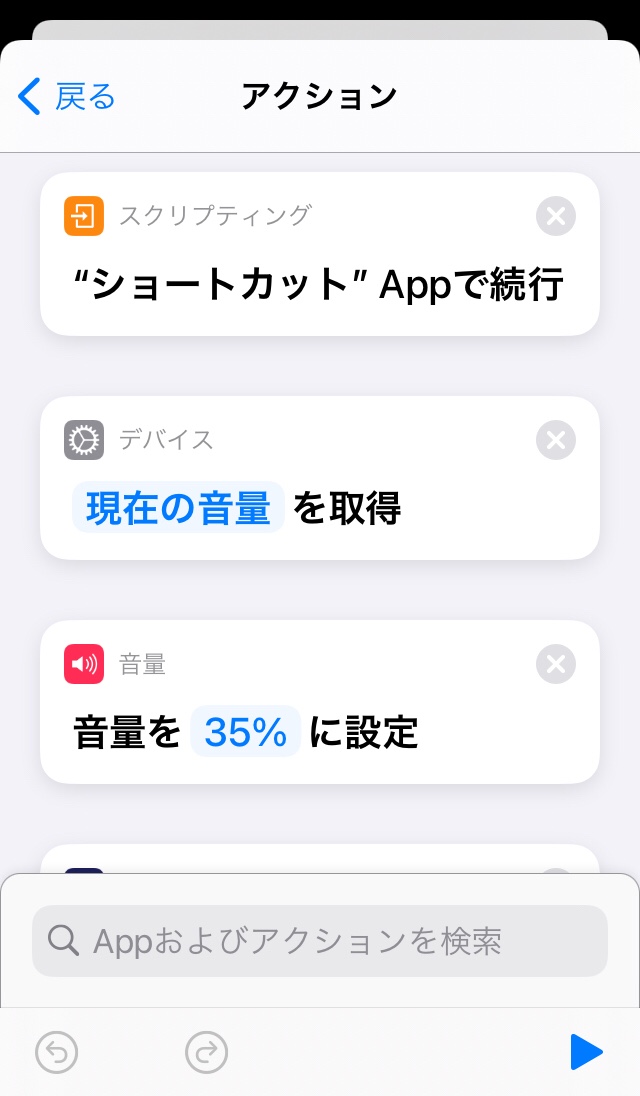Edit the 35% volume value

click(x=245, y=733)
